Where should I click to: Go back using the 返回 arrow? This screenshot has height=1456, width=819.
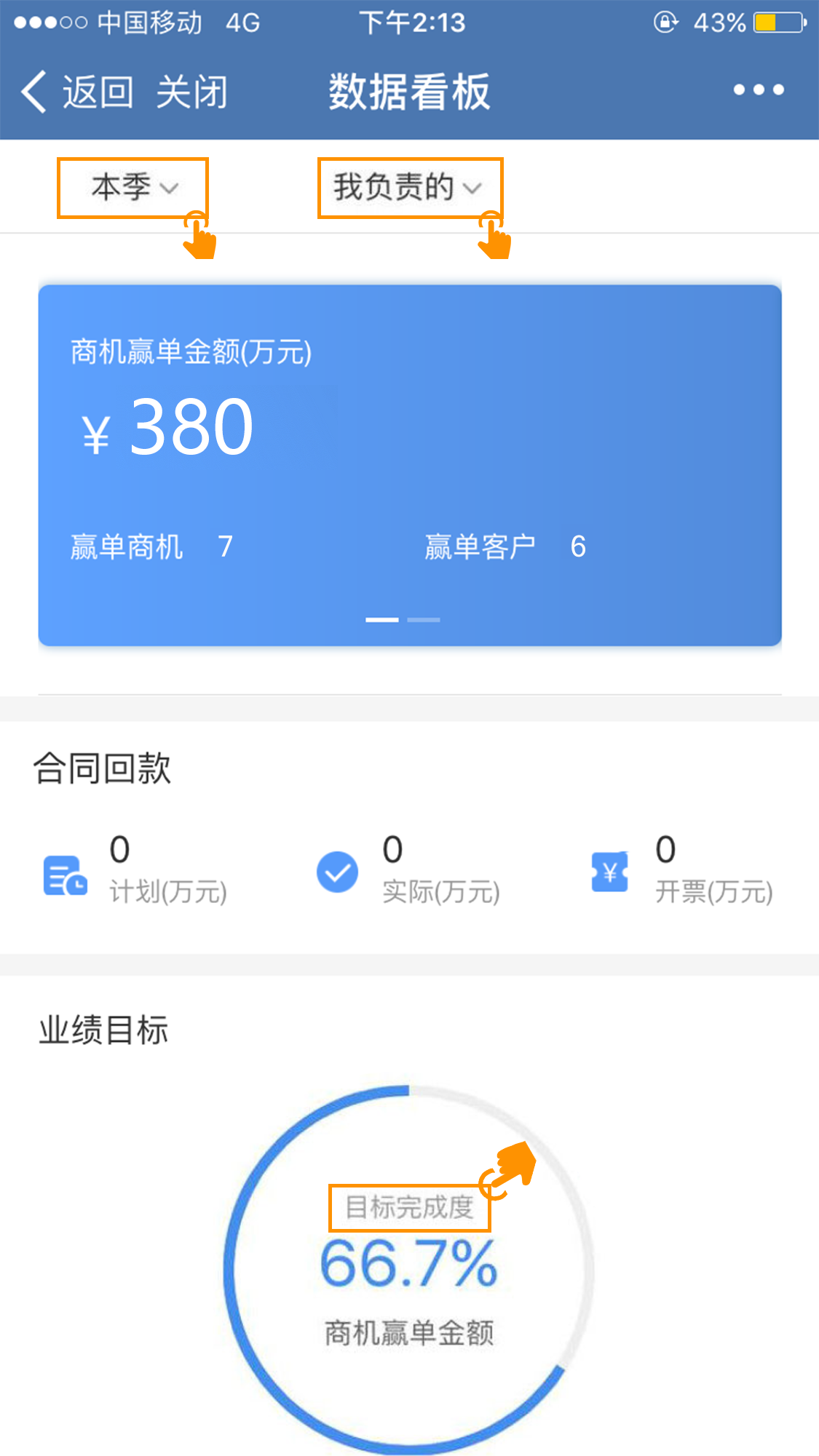tap(76, 92)
